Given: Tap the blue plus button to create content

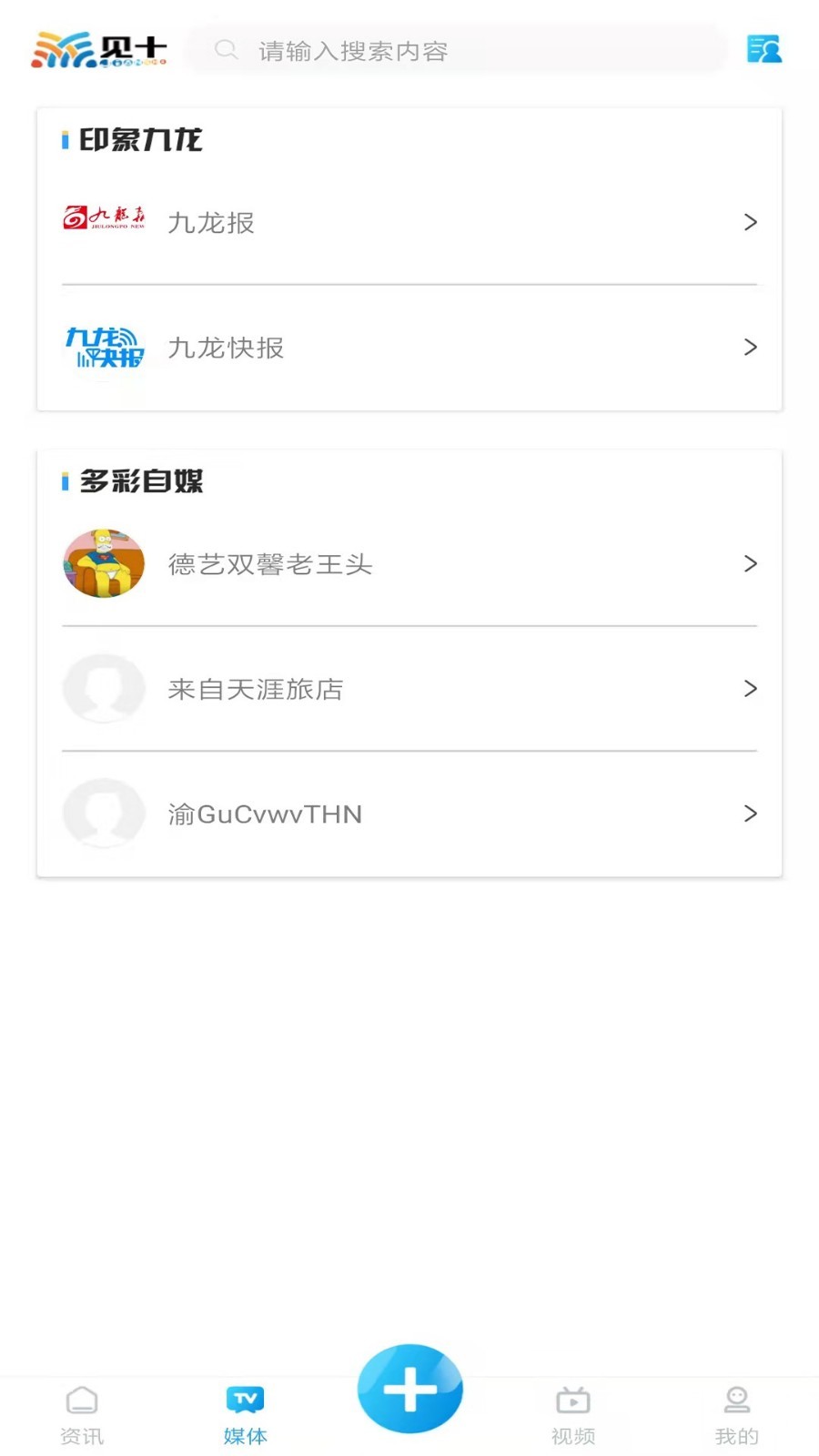Looking at the screenshot, I should pyautogui.click(x=409, y=1387).
